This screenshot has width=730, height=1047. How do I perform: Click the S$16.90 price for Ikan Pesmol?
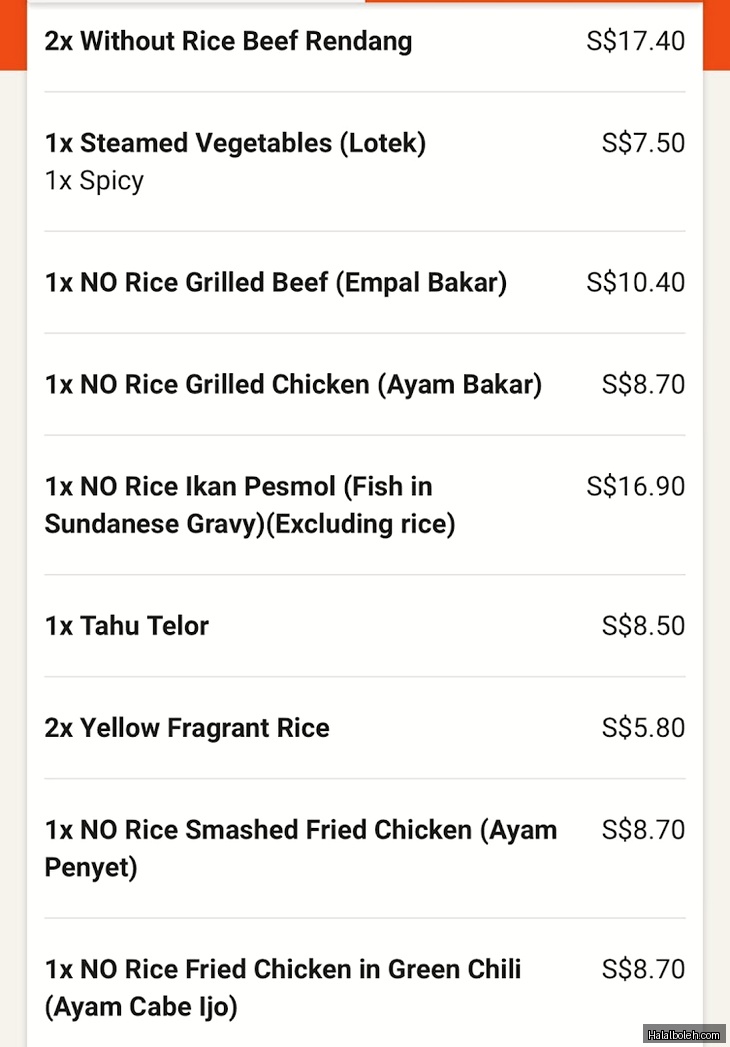pyautogui.click(x=634, y=487)
